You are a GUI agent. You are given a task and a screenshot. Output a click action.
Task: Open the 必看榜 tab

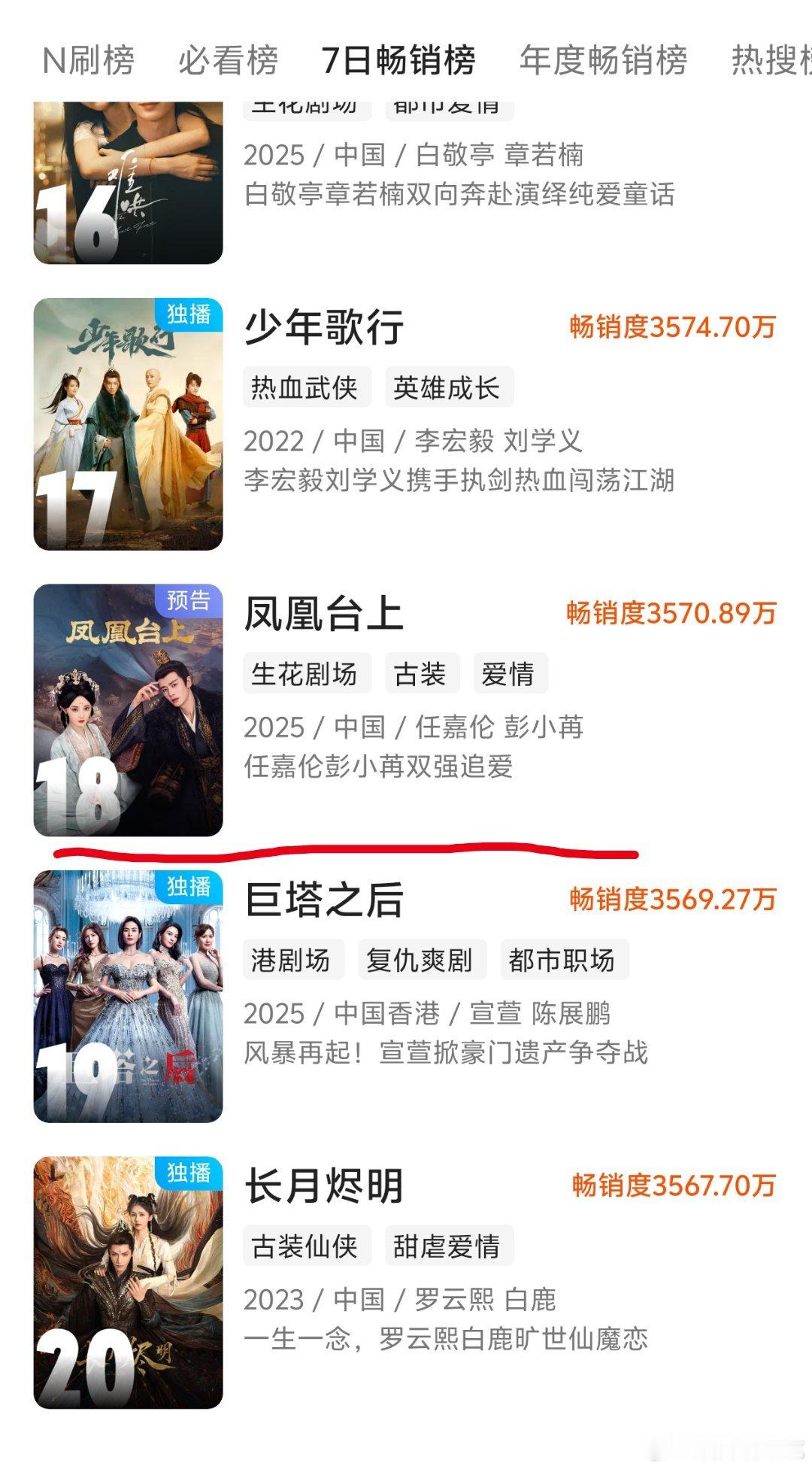[x=227, y=63]
